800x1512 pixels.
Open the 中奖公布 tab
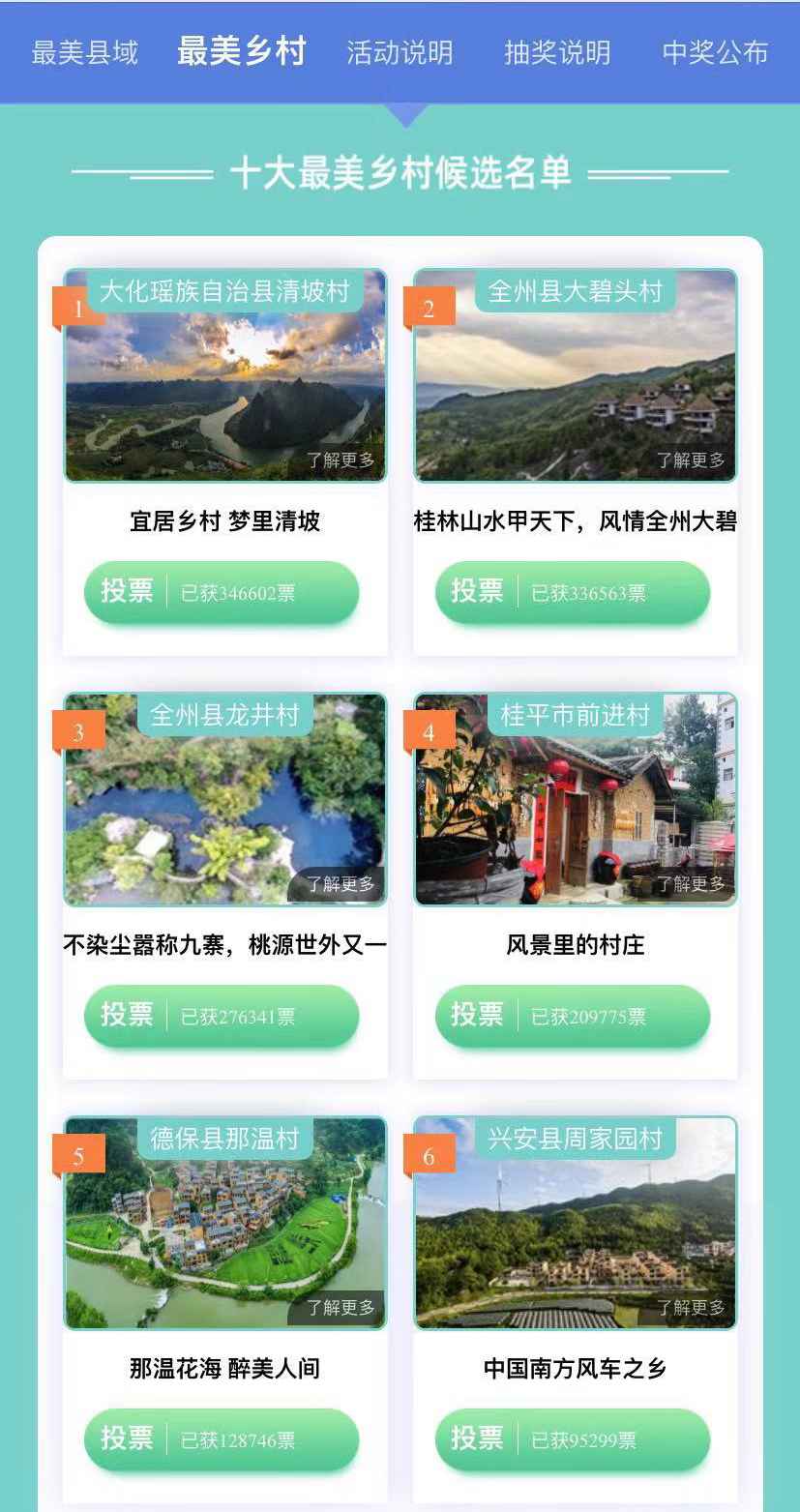pos(715,52)
